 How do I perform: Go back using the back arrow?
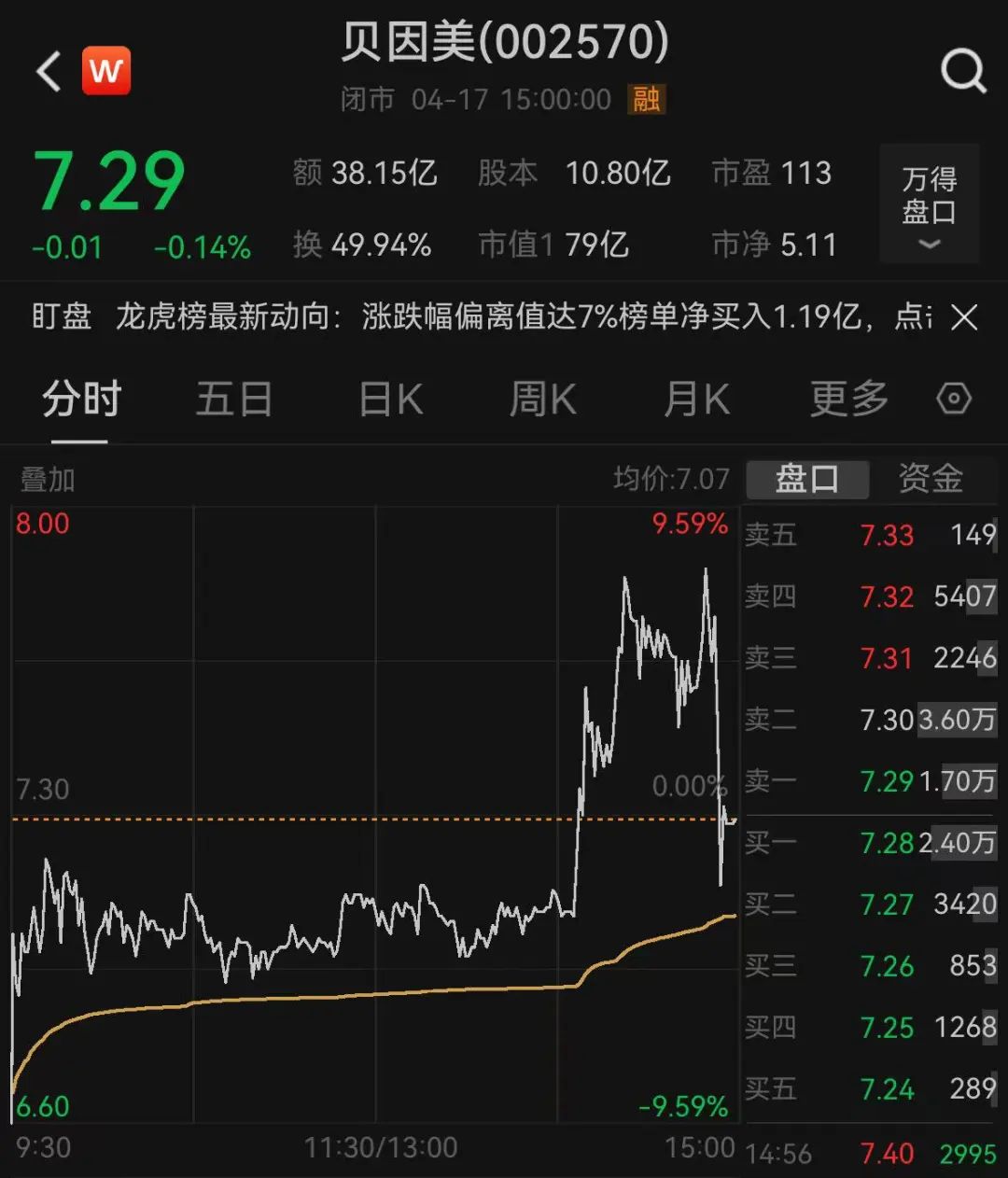(x=49, y=71)
